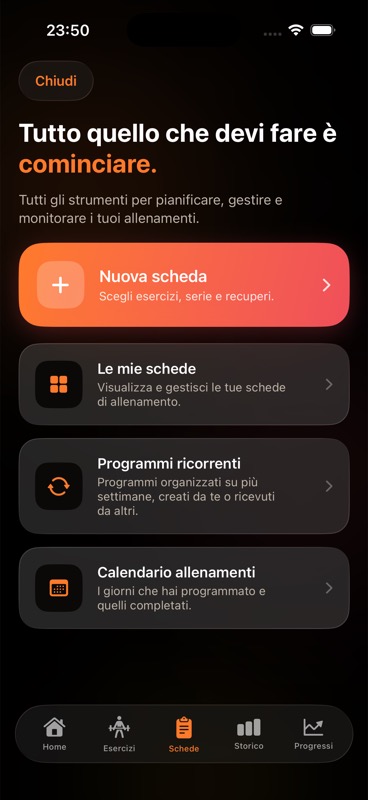
Task: Open Calendario allenamenti
Action: coord(184,588)
